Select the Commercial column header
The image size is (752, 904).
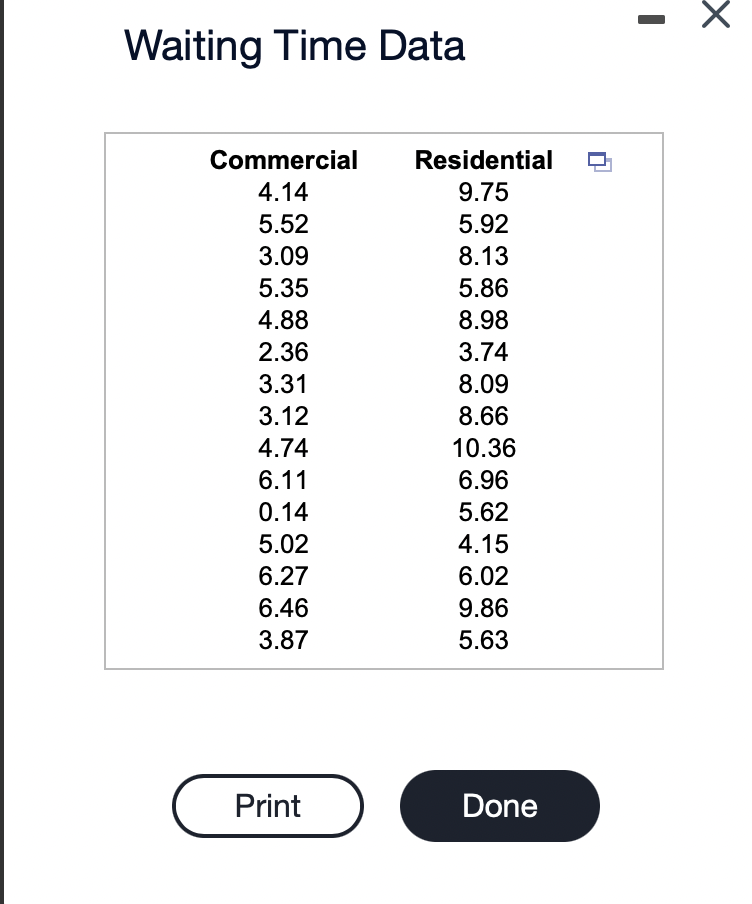283,160
